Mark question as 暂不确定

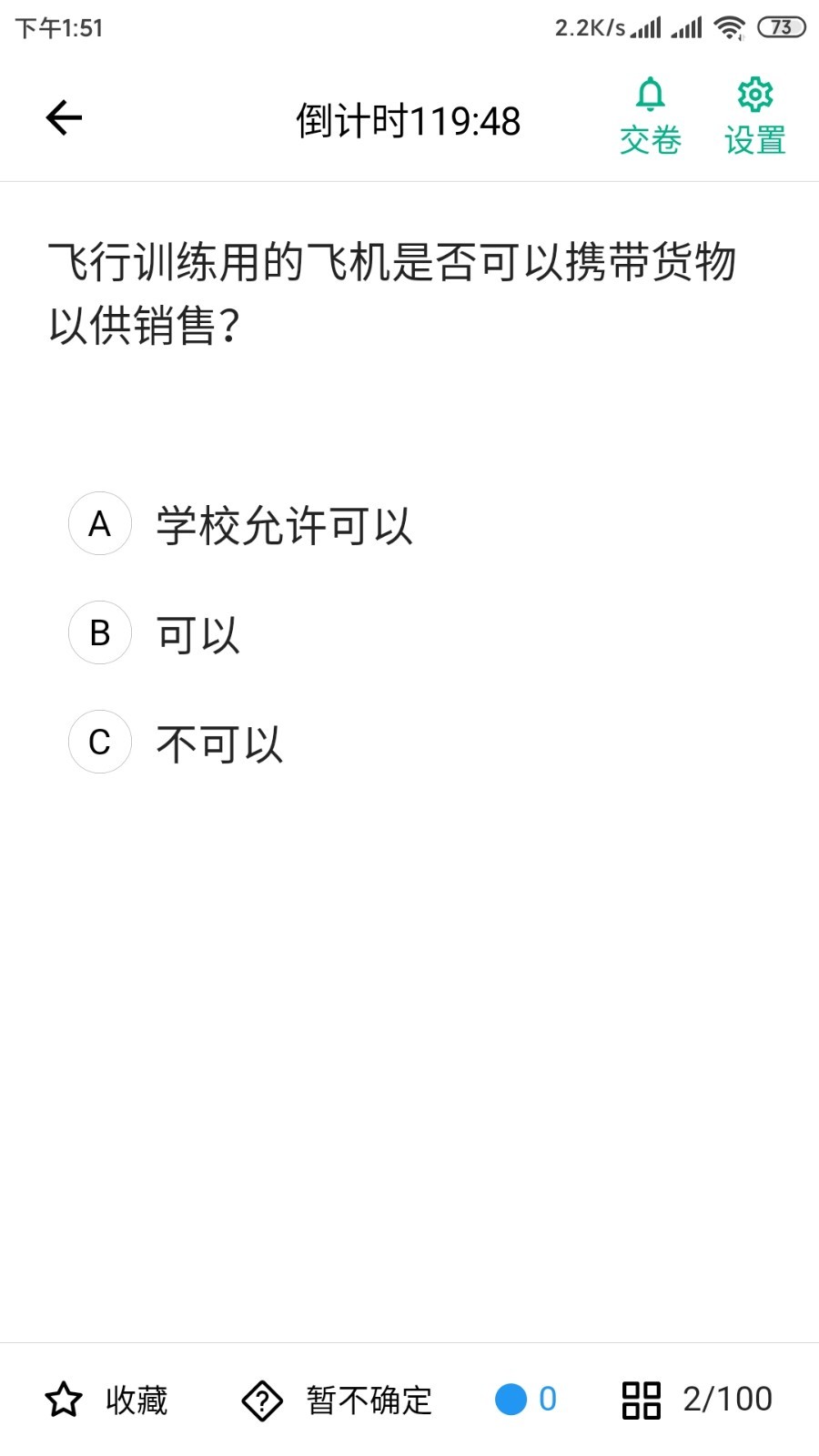[337, 1400]
